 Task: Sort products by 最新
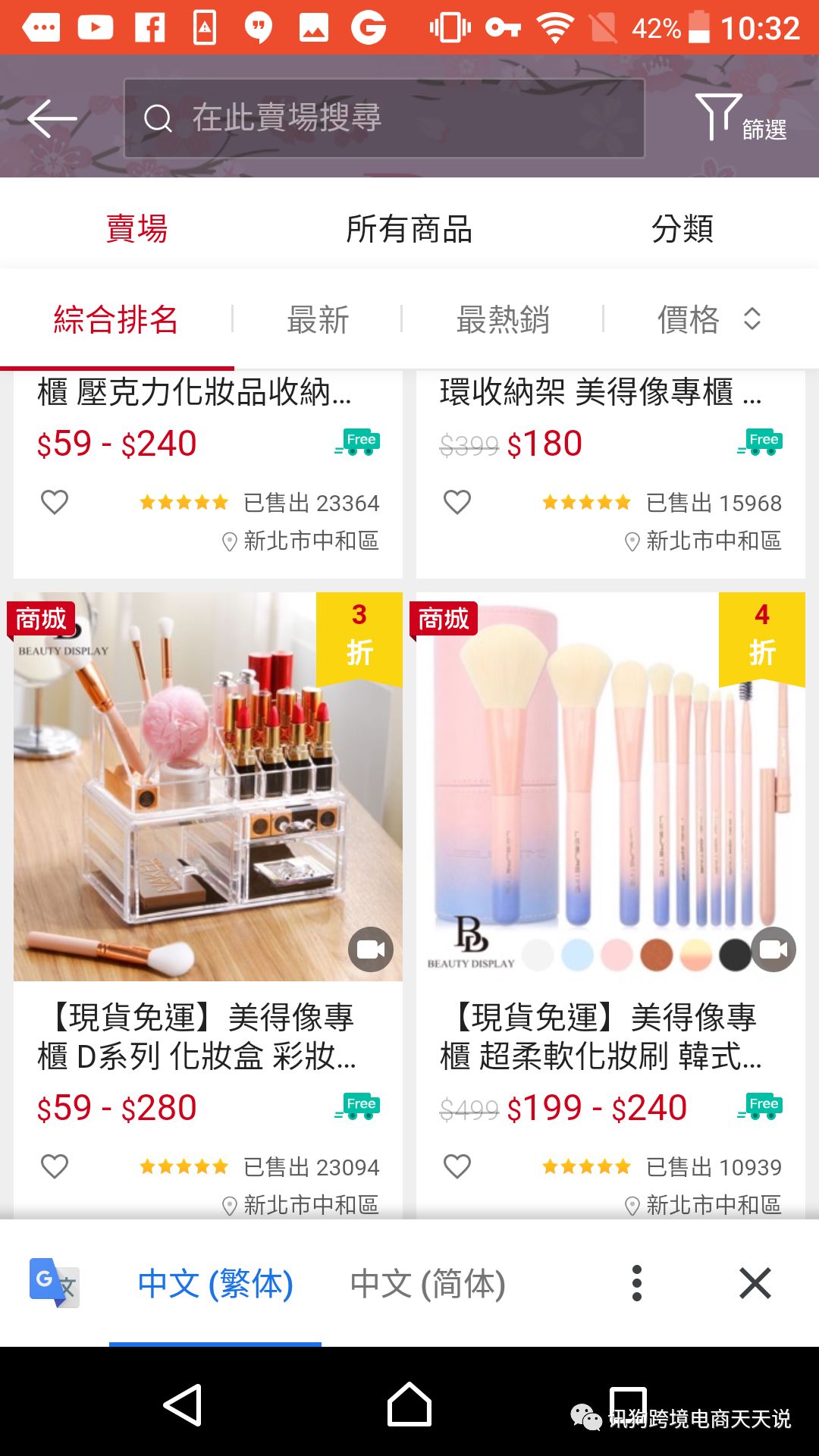[x=318, y=319]
